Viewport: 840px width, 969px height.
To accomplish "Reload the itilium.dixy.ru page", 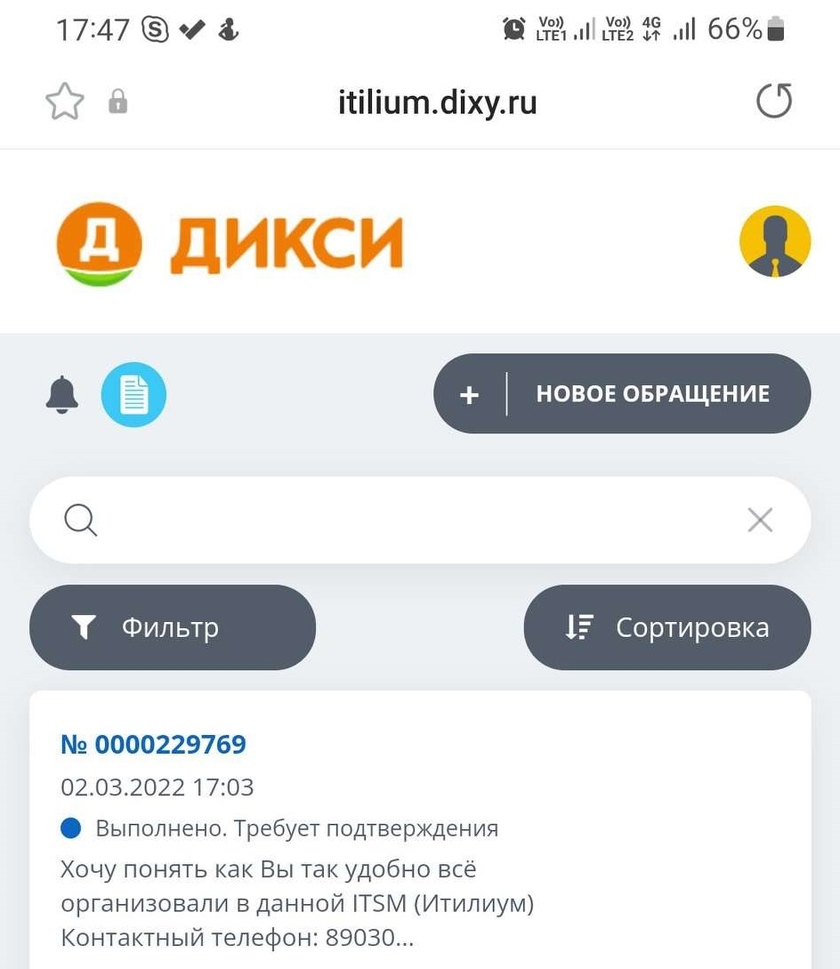I will [x=774, y=101].
